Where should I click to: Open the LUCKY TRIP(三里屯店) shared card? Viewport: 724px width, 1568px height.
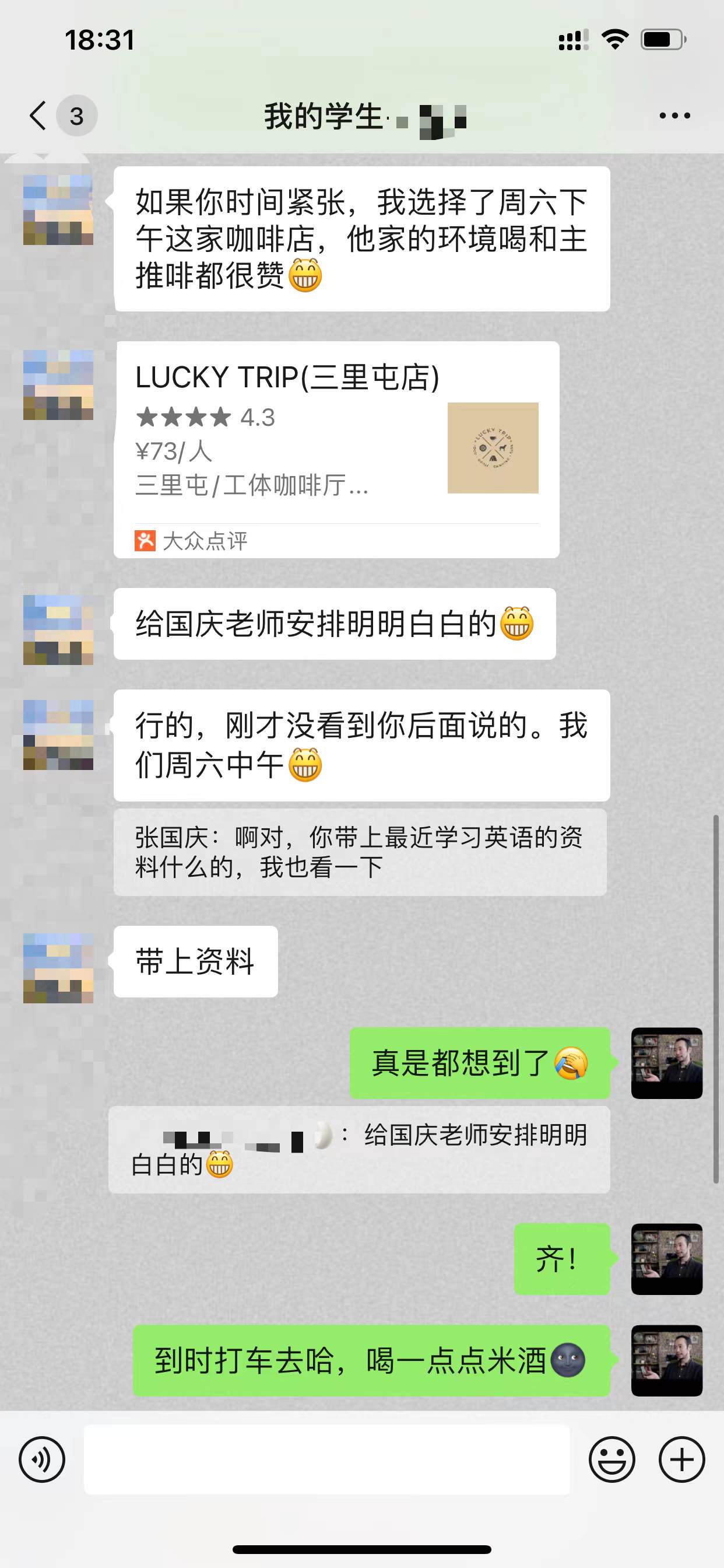(336, 449)
